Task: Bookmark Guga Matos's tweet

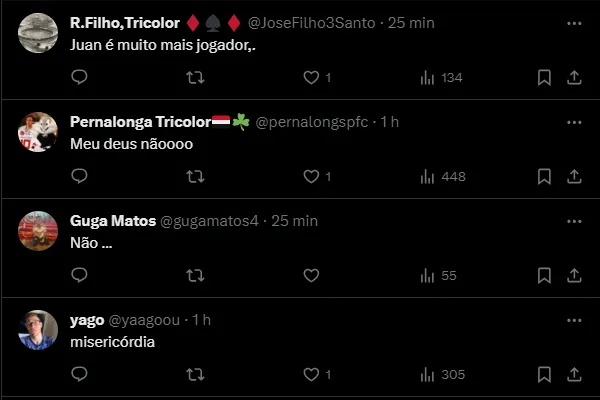Action: (x=544, y=275)
